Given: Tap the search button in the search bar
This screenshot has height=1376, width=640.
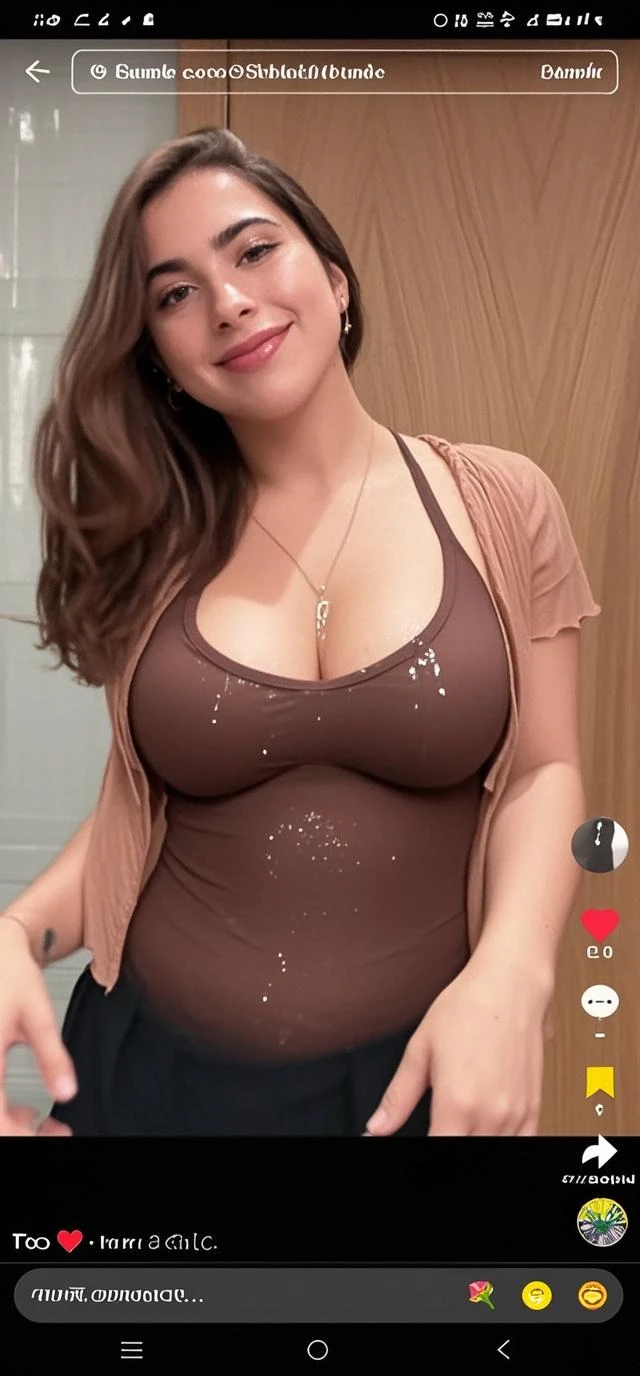Looking at the screenshot, I should coord(571,72).
